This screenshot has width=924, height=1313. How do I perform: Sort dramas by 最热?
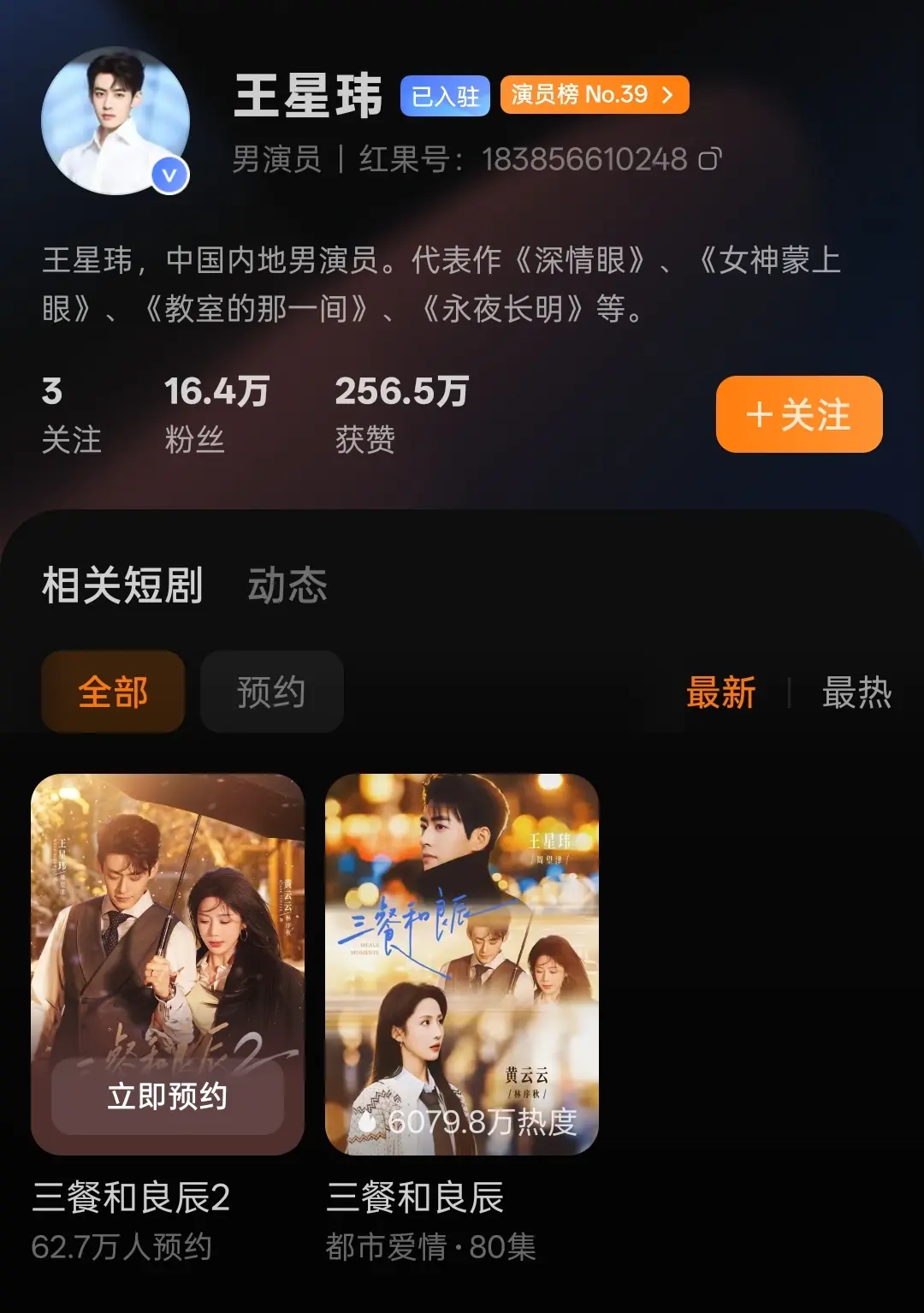click(856, 692)
